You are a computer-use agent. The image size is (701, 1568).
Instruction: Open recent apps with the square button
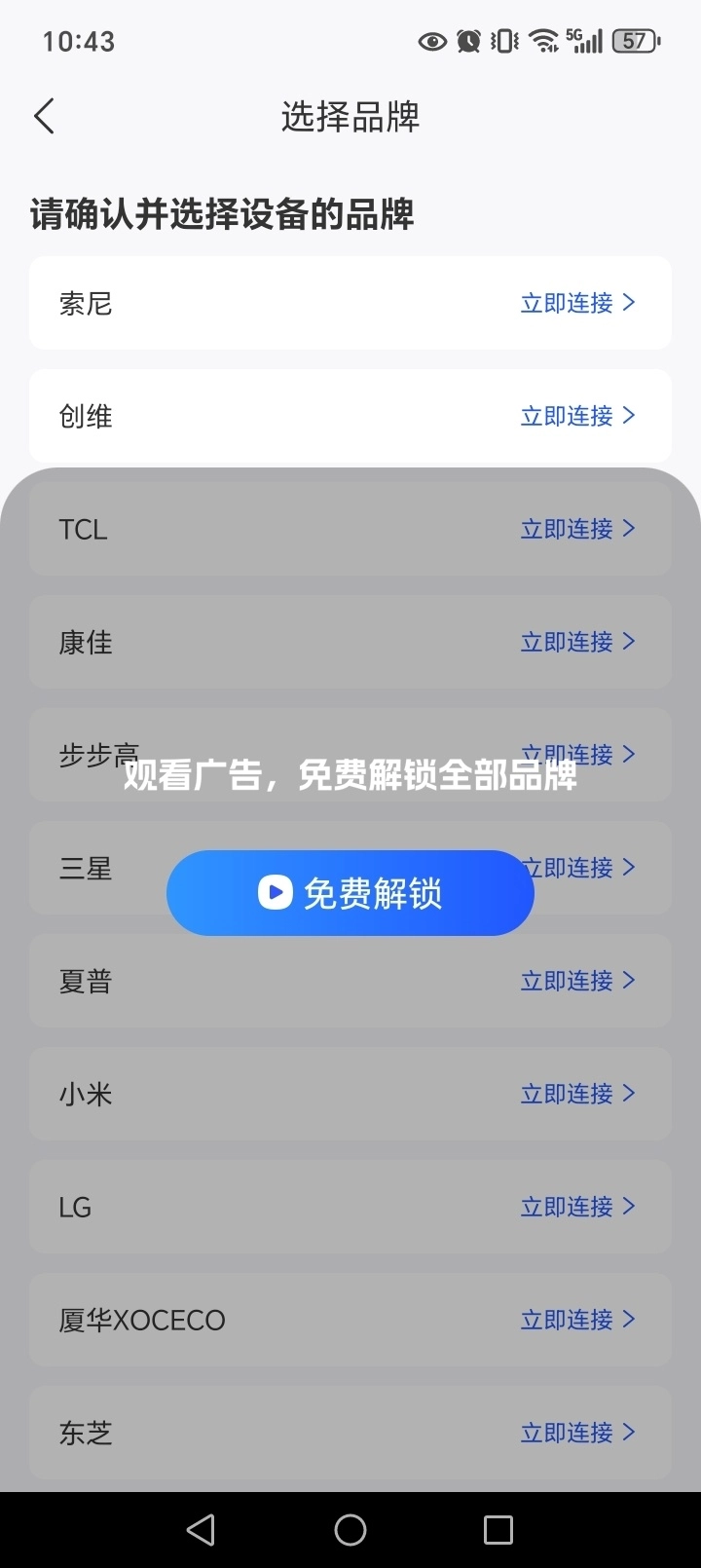coord(499,1528)
